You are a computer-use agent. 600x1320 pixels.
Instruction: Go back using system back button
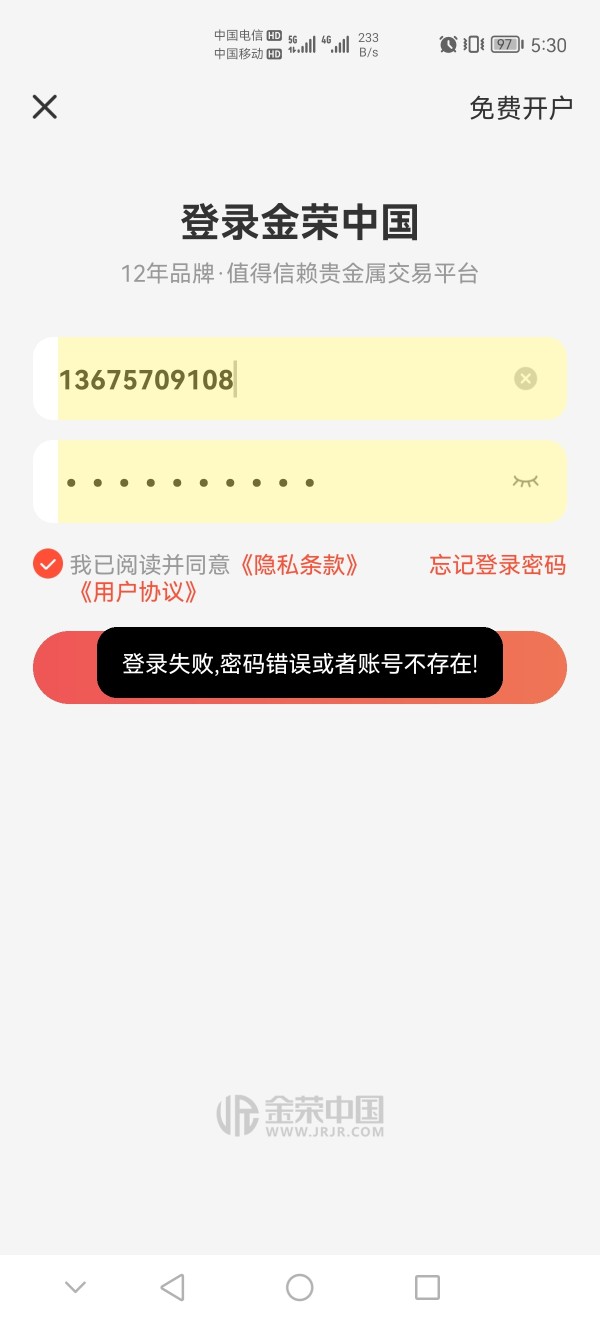click(172, 1287)
